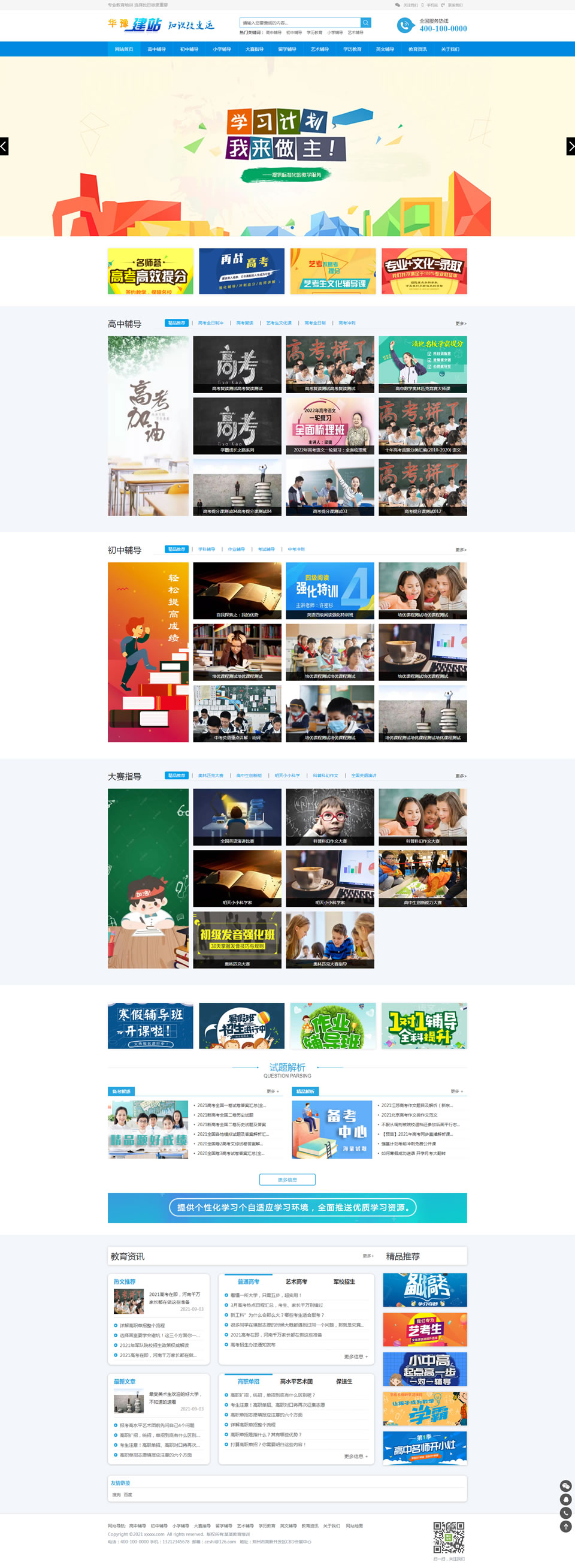Open the 英语四级阅读强化特训班 course
The image size is (575, 1568).
[x=330, y=590]
